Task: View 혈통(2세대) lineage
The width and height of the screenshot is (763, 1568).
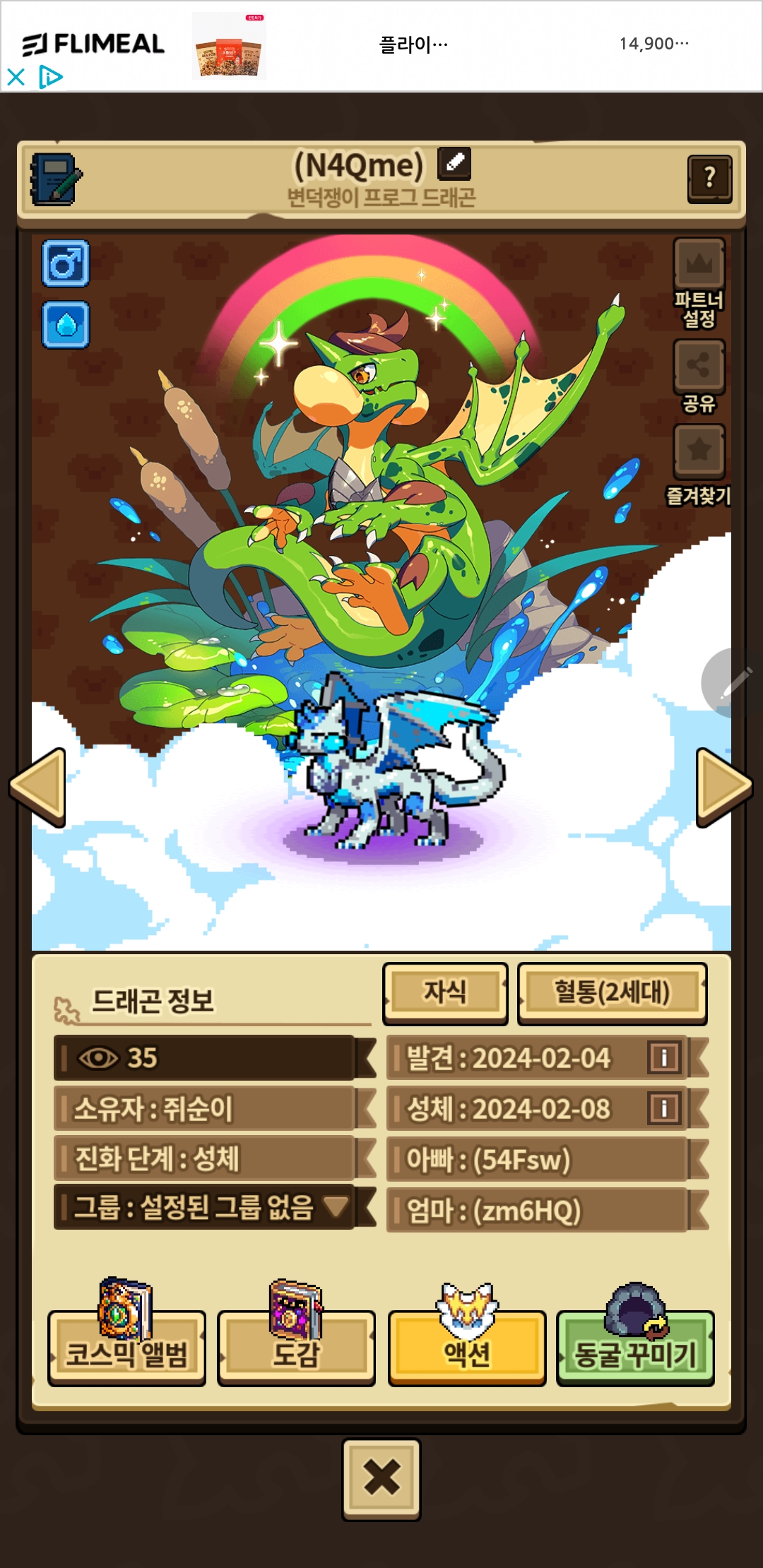Action: click(612, 993)
